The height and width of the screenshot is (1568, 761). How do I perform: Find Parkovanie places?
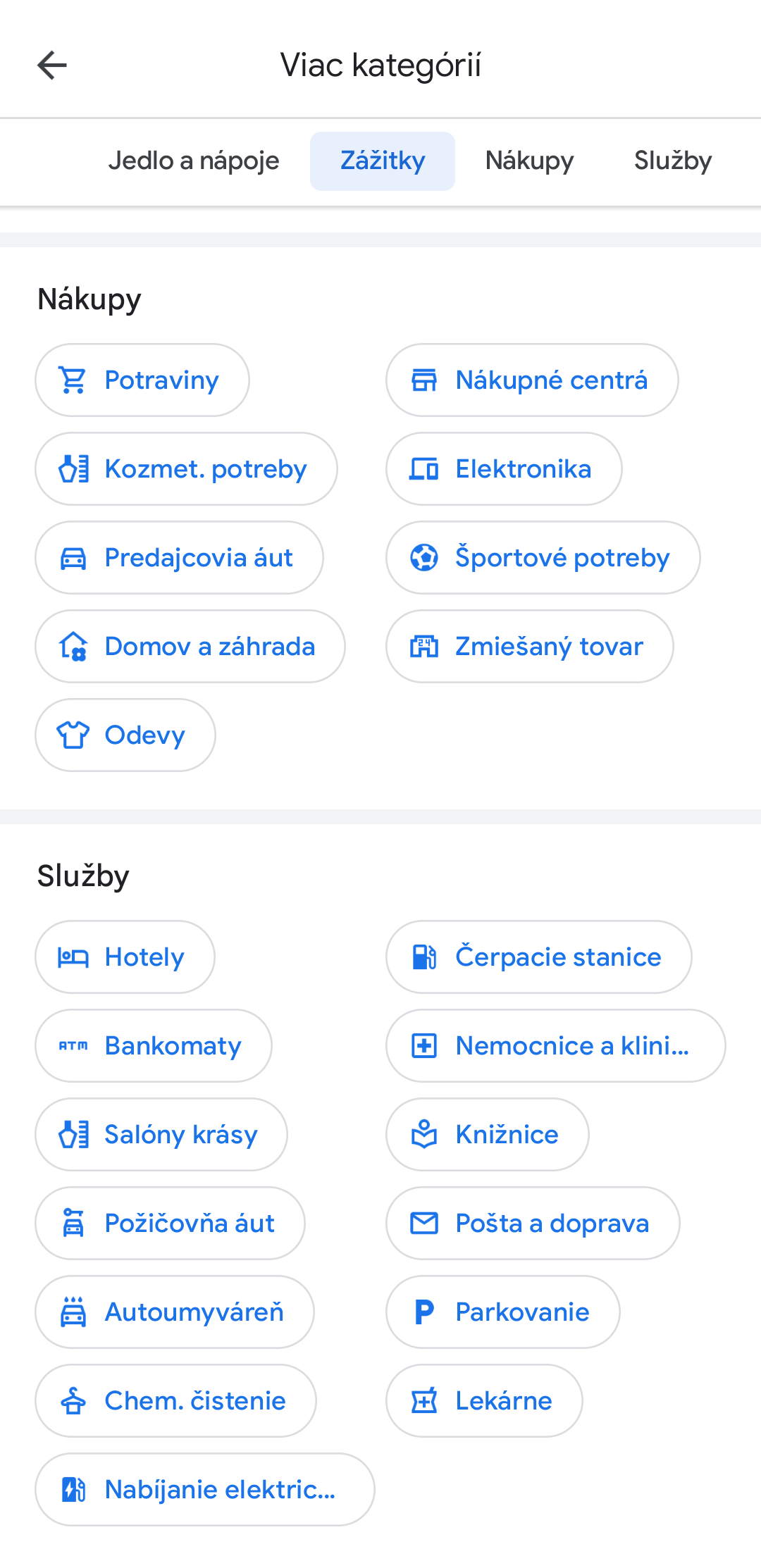pyautogui.click(x=503, y=1312)
